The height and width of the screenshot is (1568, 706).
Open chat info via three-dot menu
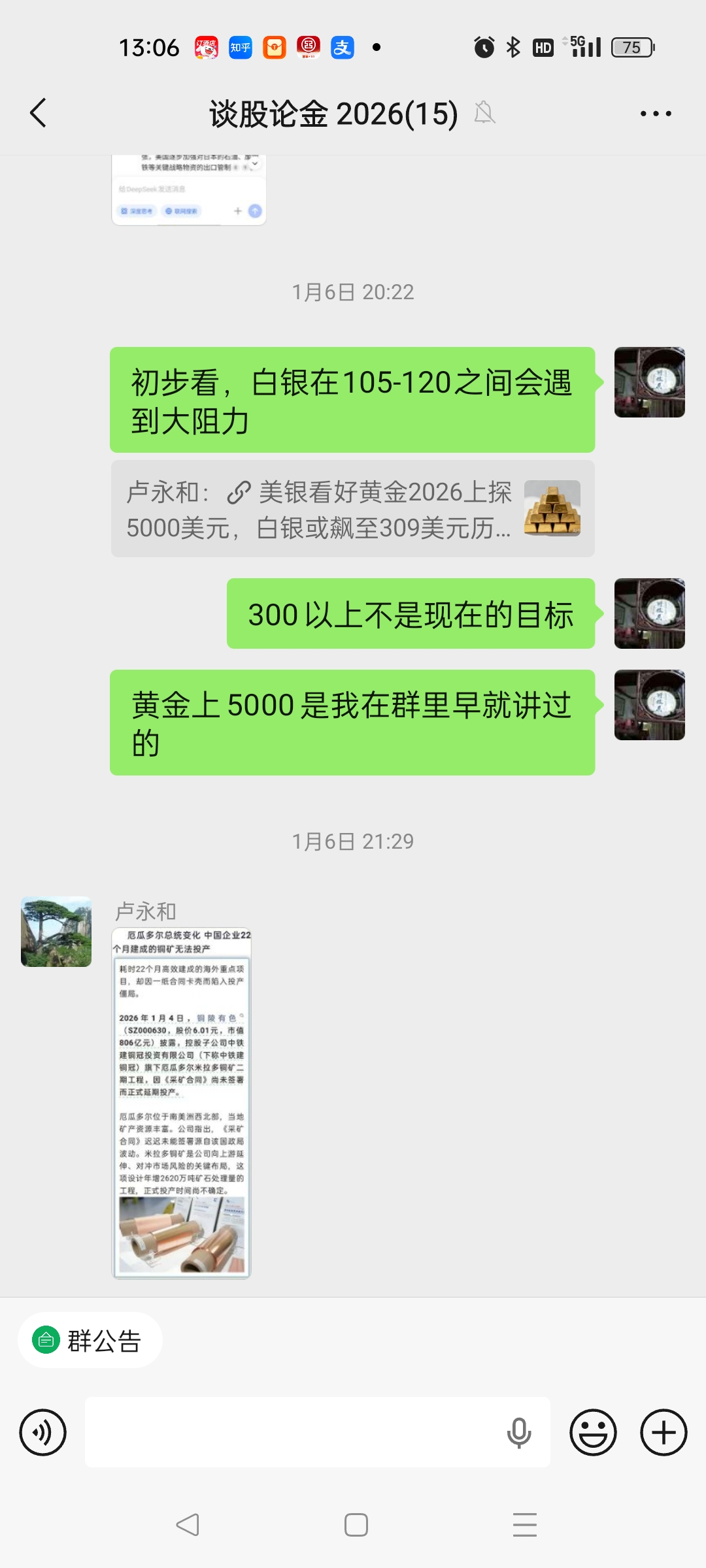tap(655, 114)
